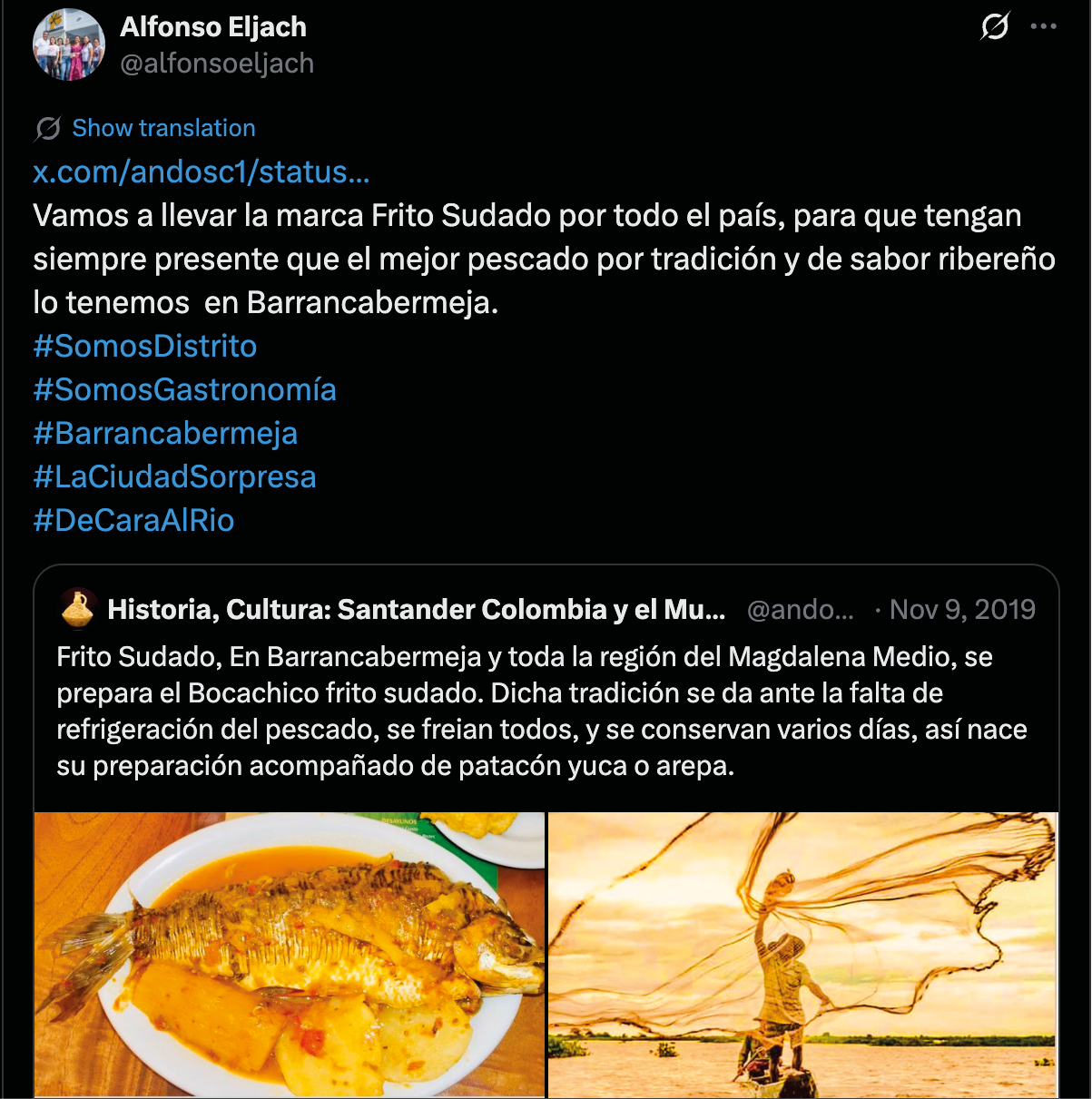The height and width of the screenshot is (1099, 1092).
Task: Open the #DeCaraAlRio hashtag
Action: 134,520
